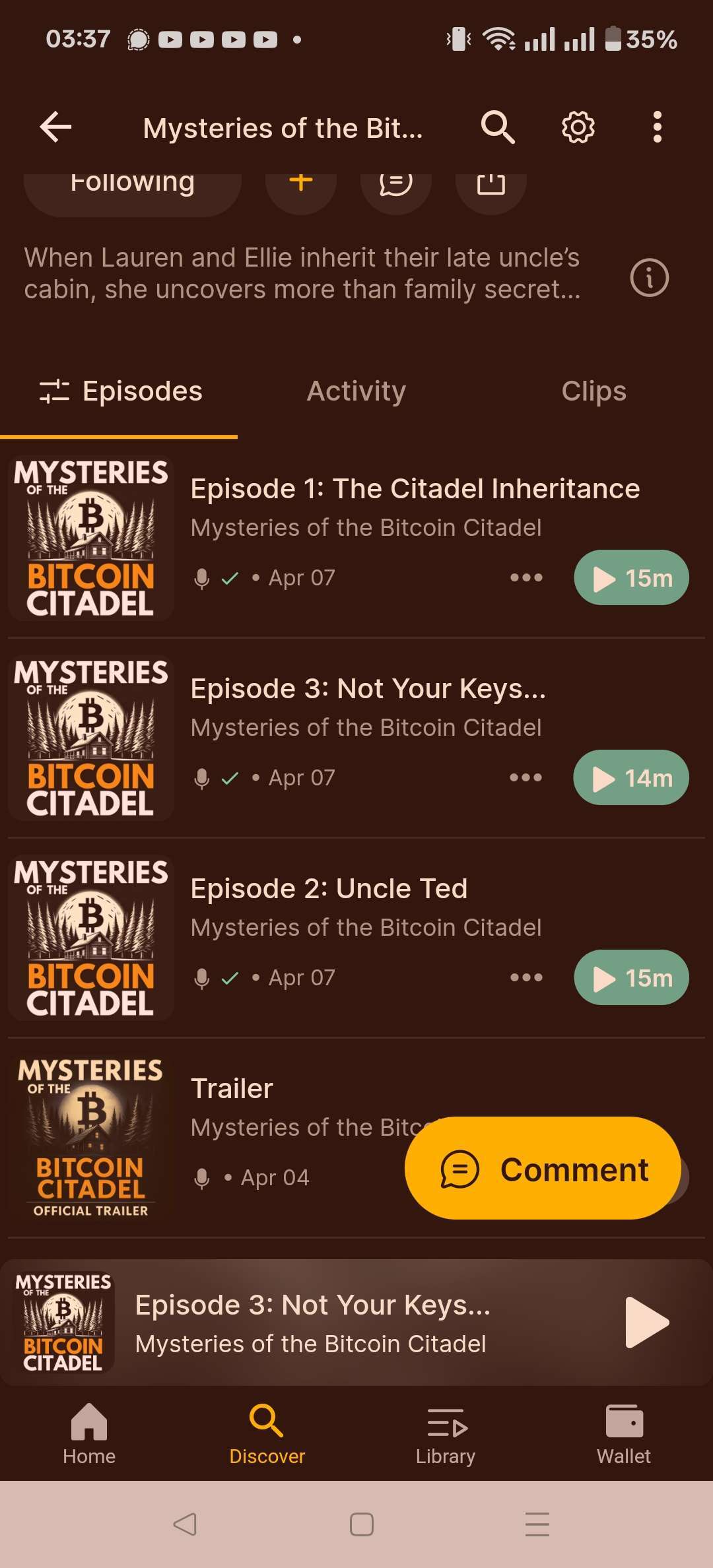Switch to the Clips tab
The image size is (713, 1568).
(594, 391)
